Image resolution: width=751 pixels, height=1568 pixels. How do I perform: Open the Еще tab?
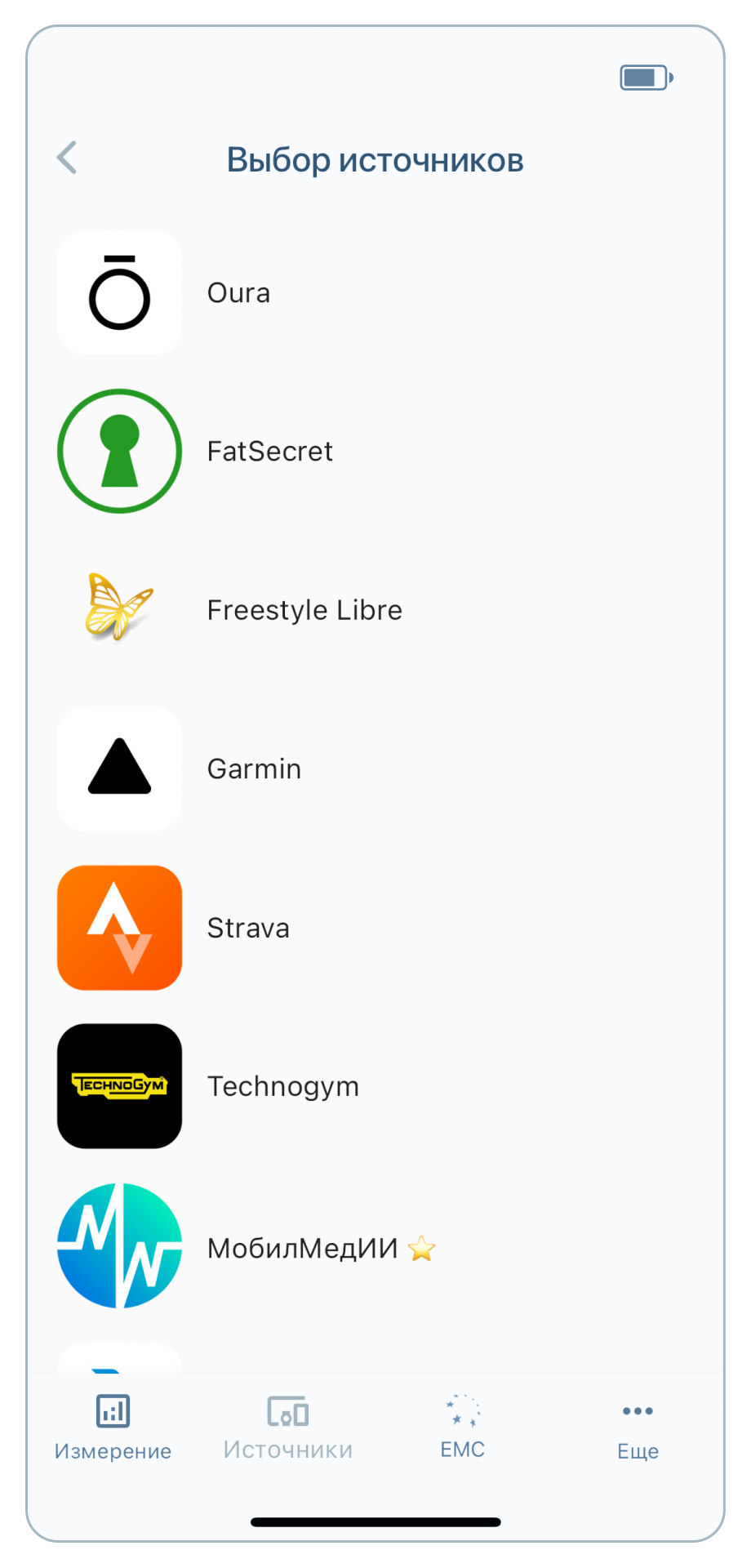point(638,1428)
